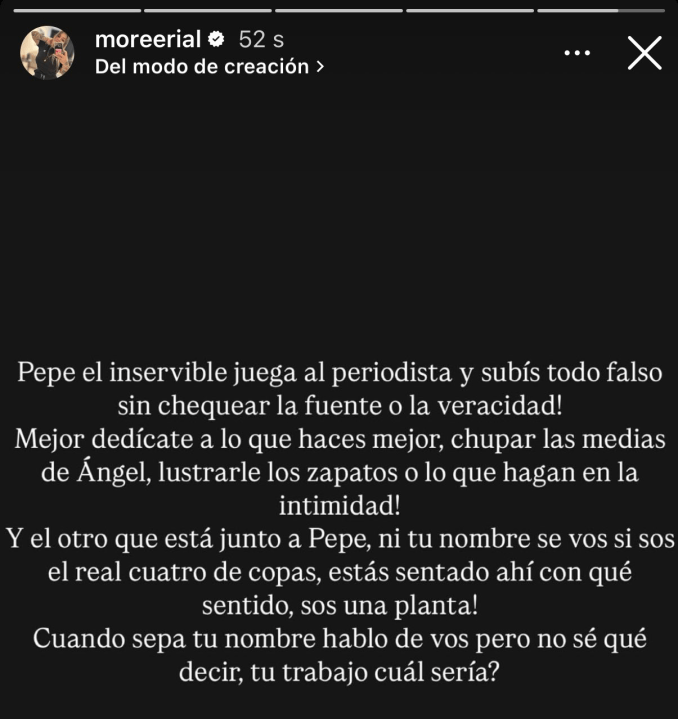The height and width of the screenshot is (719, 678).
Task: Close the story viewer
Action: pos(644,53)
